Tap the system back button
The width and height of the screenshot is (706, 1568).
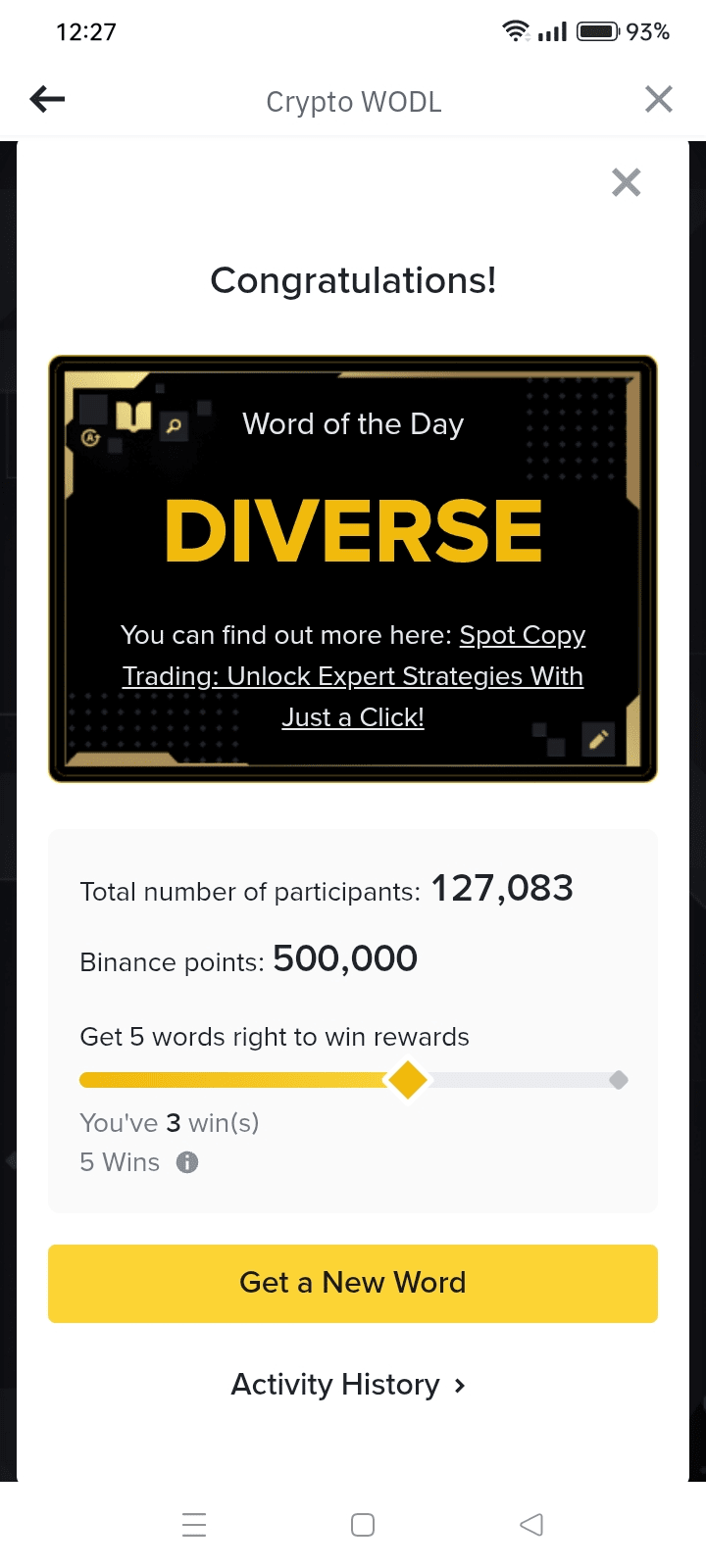pos(530,1525)
